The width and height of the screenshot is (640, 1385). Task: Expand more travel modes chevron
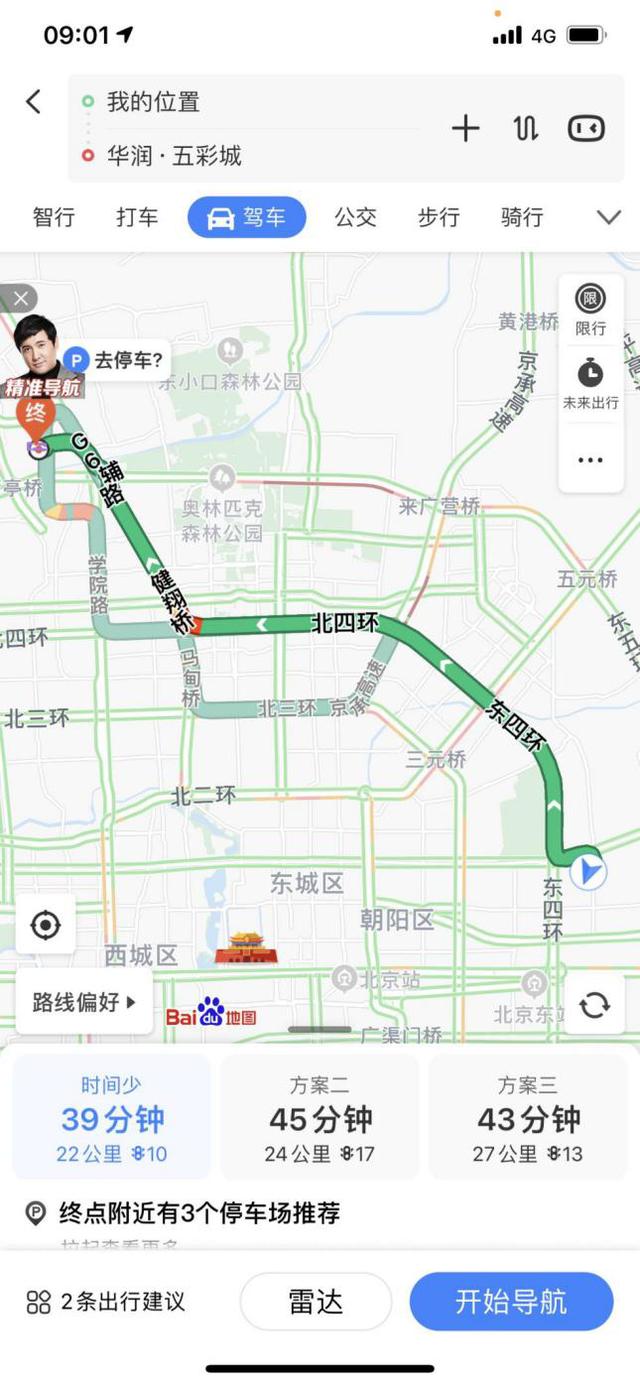608,217
